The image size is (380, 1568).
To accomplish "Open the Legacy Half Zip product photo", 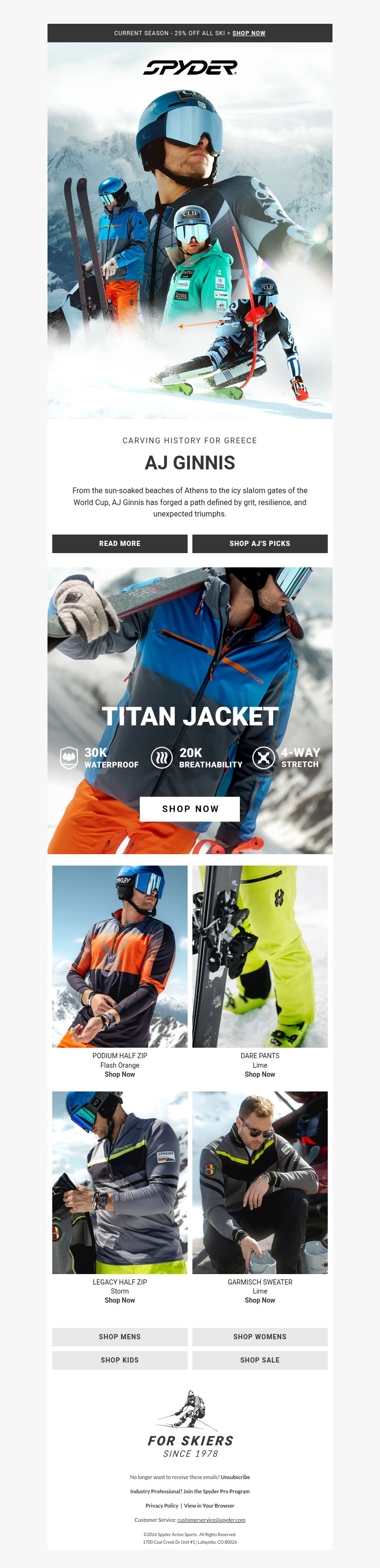I will [x=120, y=1182].
